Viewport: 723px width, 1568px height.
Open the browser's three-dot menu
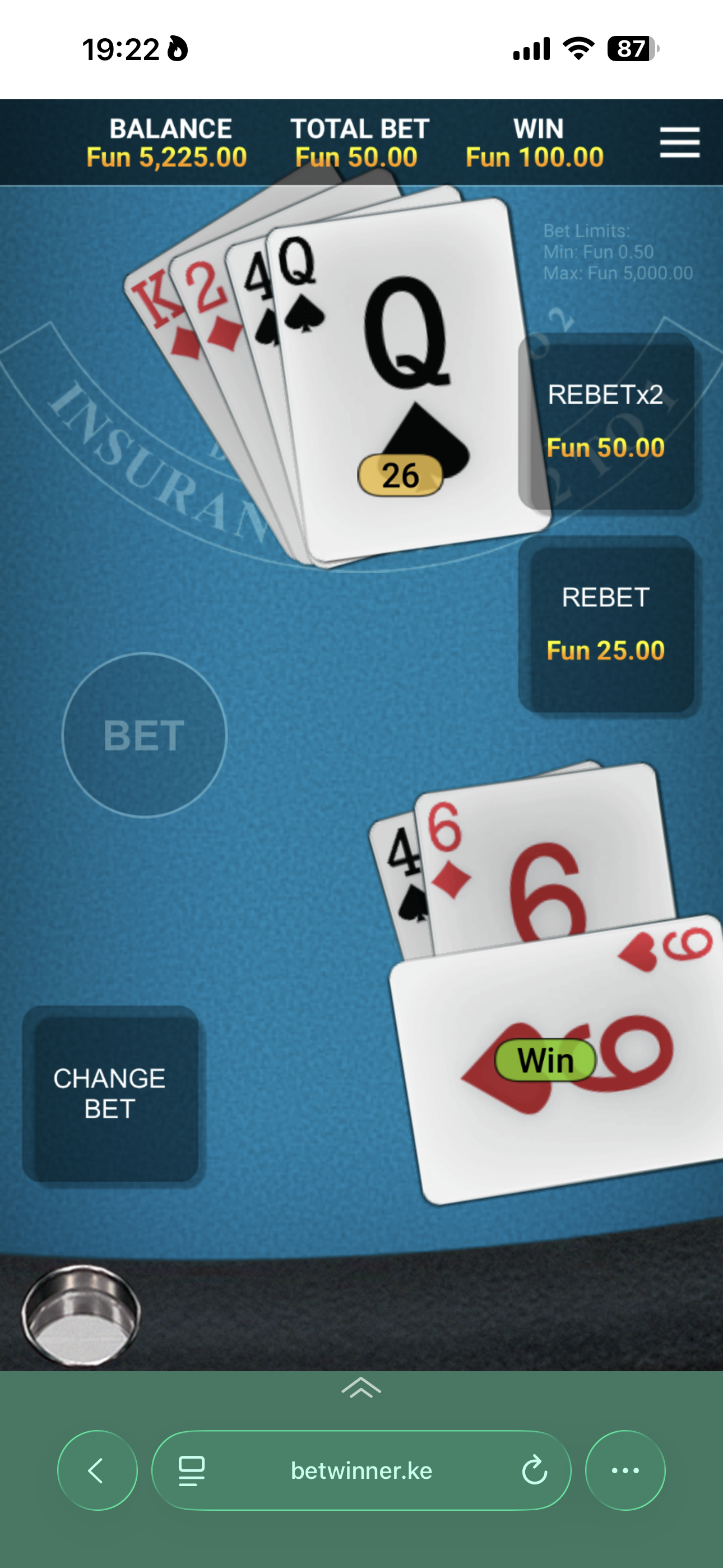[x=625, y=1470]
